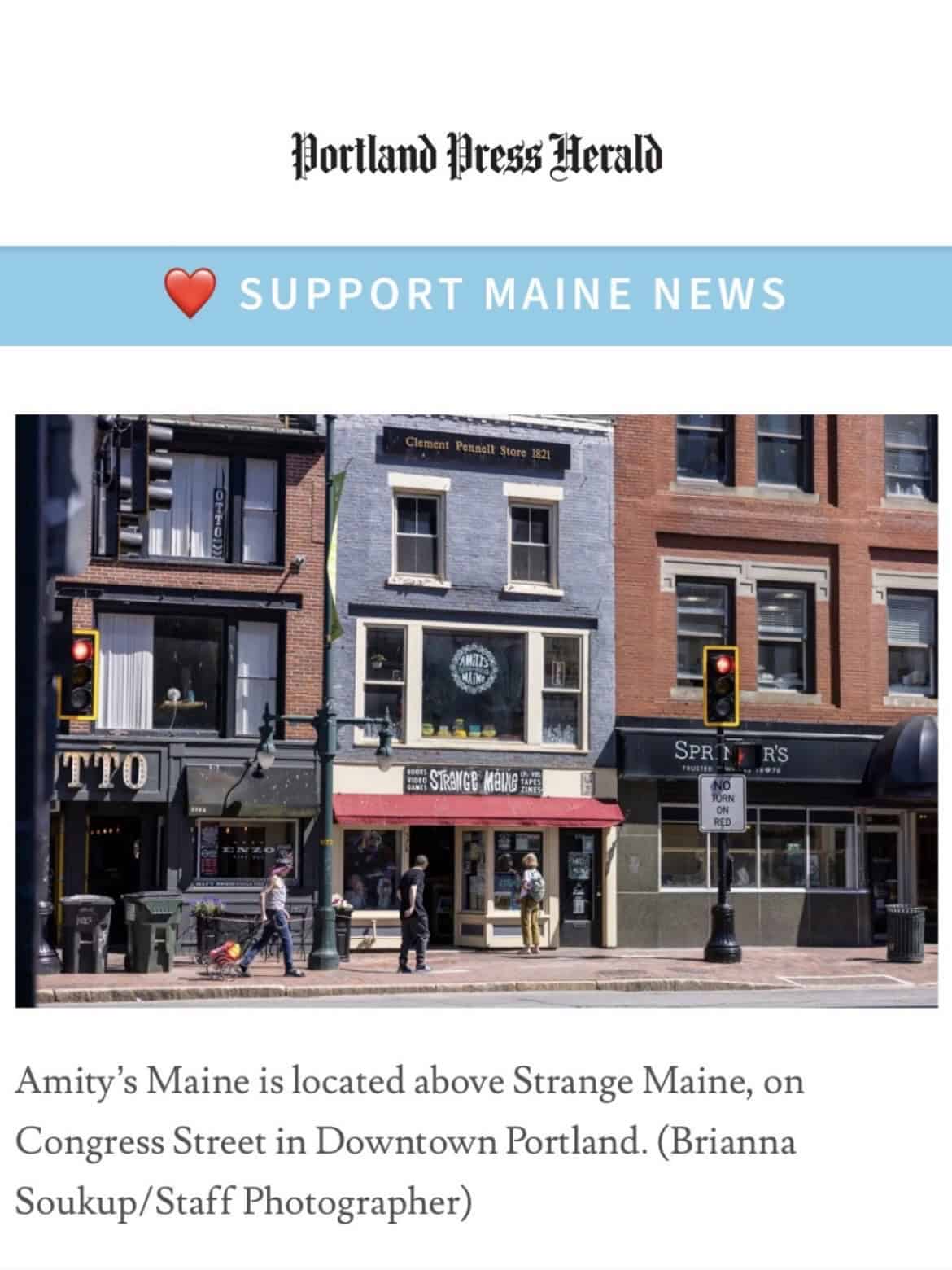Open the Portland Press Herald homepage logo

click(477, 156)
